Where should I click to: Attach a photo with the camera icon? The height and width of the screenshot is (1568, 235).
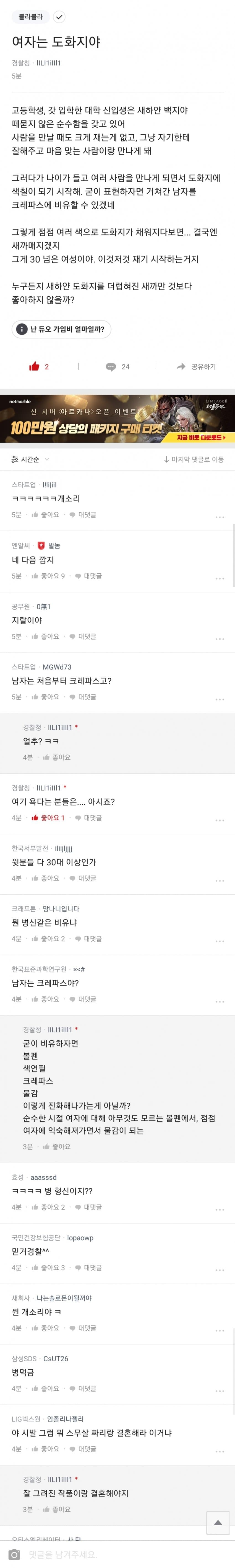click(15, 1555)
